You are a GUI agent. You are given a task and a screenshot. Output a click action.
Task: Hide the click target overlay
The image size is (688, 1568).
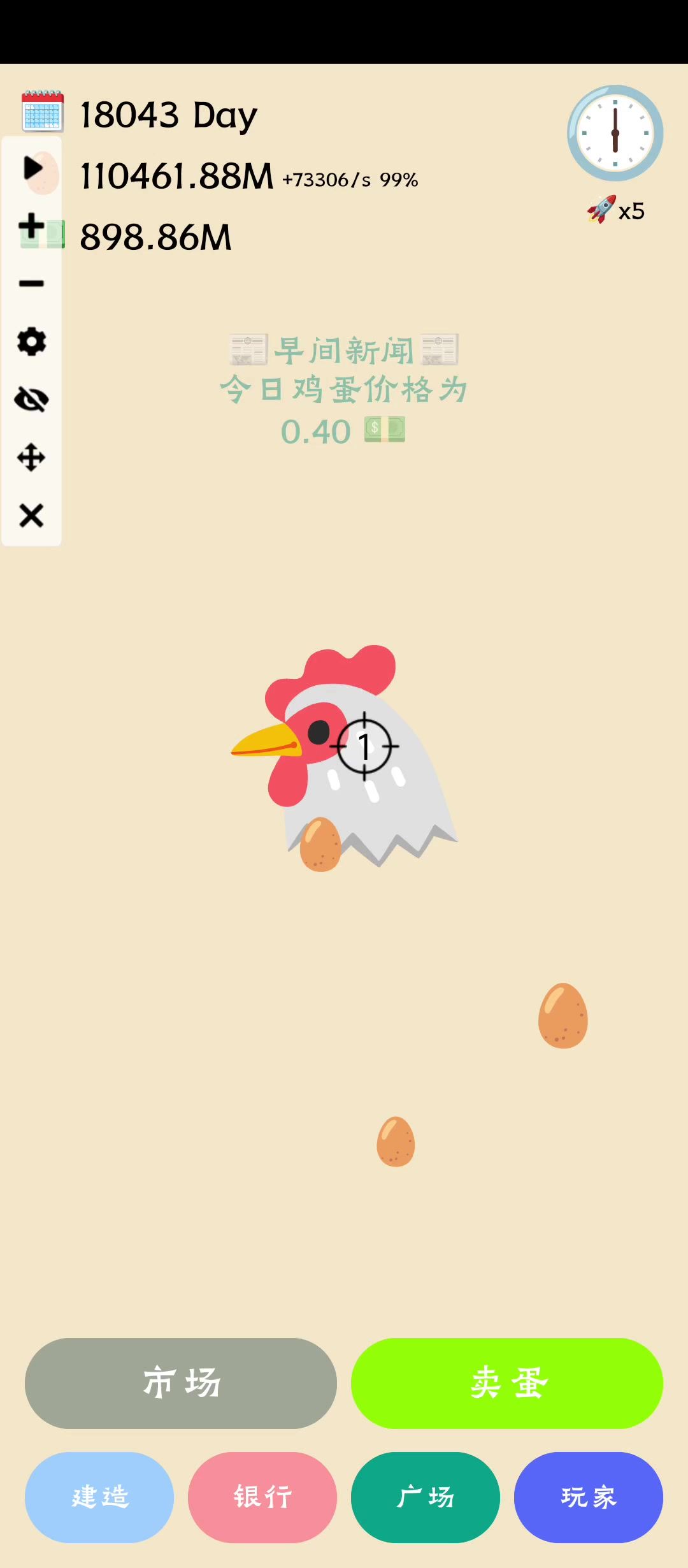tap(32, 400)
